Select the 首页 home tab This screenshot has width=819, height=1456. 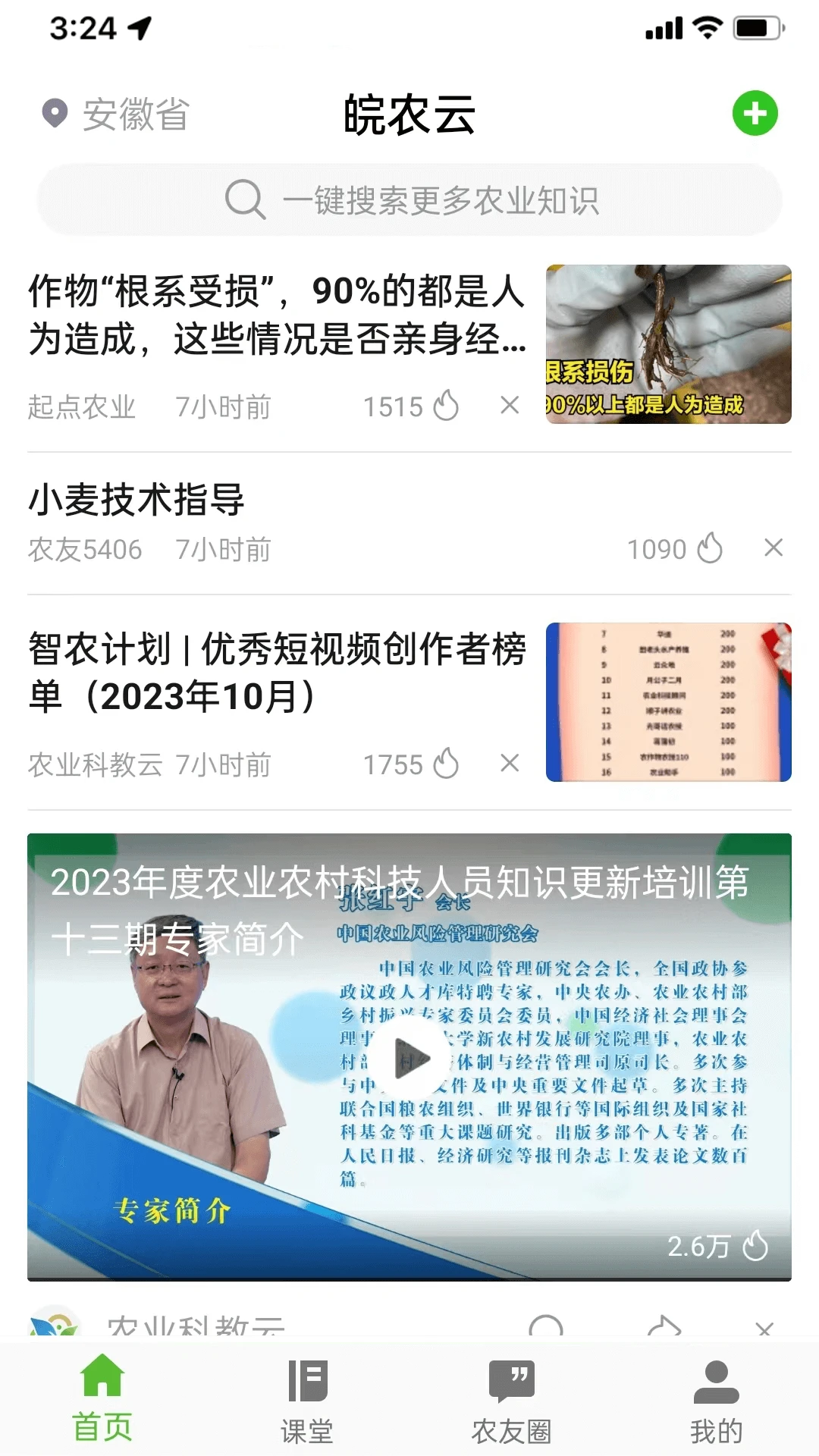click(x=102, y=1399)
